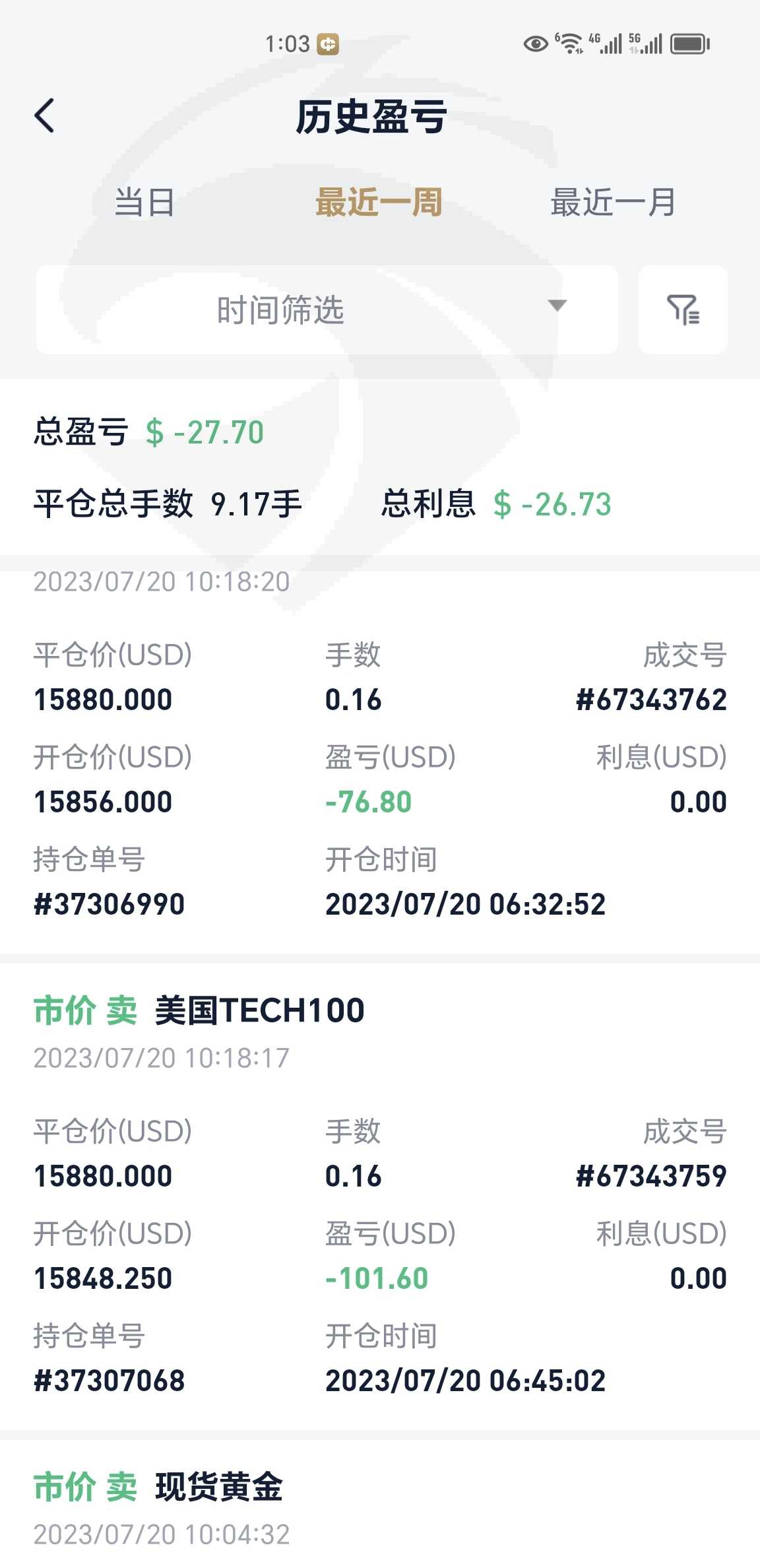Go back from the 历史盈亏 page
This screenshot has height=1568, width=760.
click(x=44, y=116)
